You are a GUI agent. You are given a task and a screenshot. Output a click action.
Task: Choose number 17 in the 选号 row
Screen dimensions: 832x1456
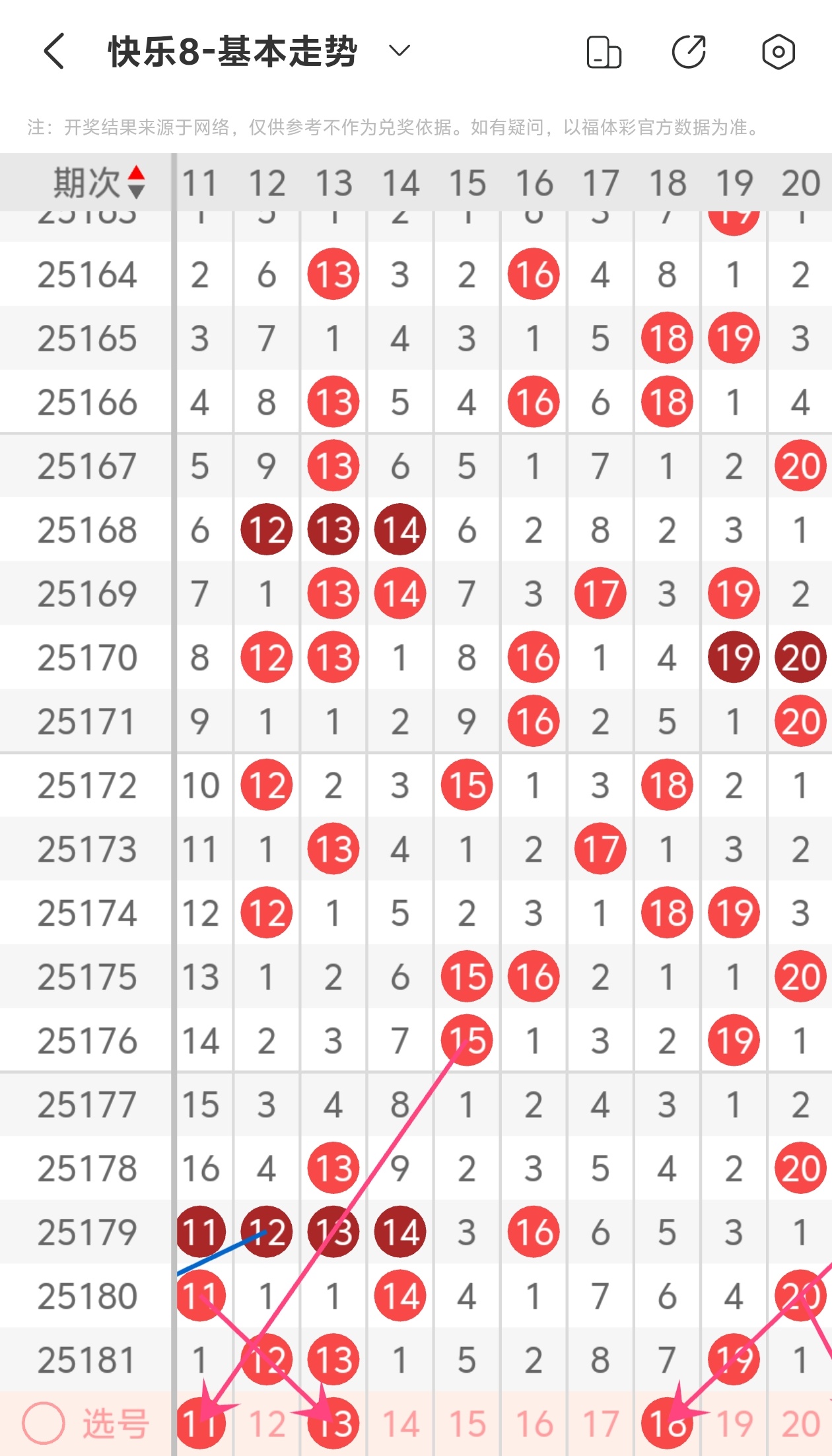(601, 1424)
